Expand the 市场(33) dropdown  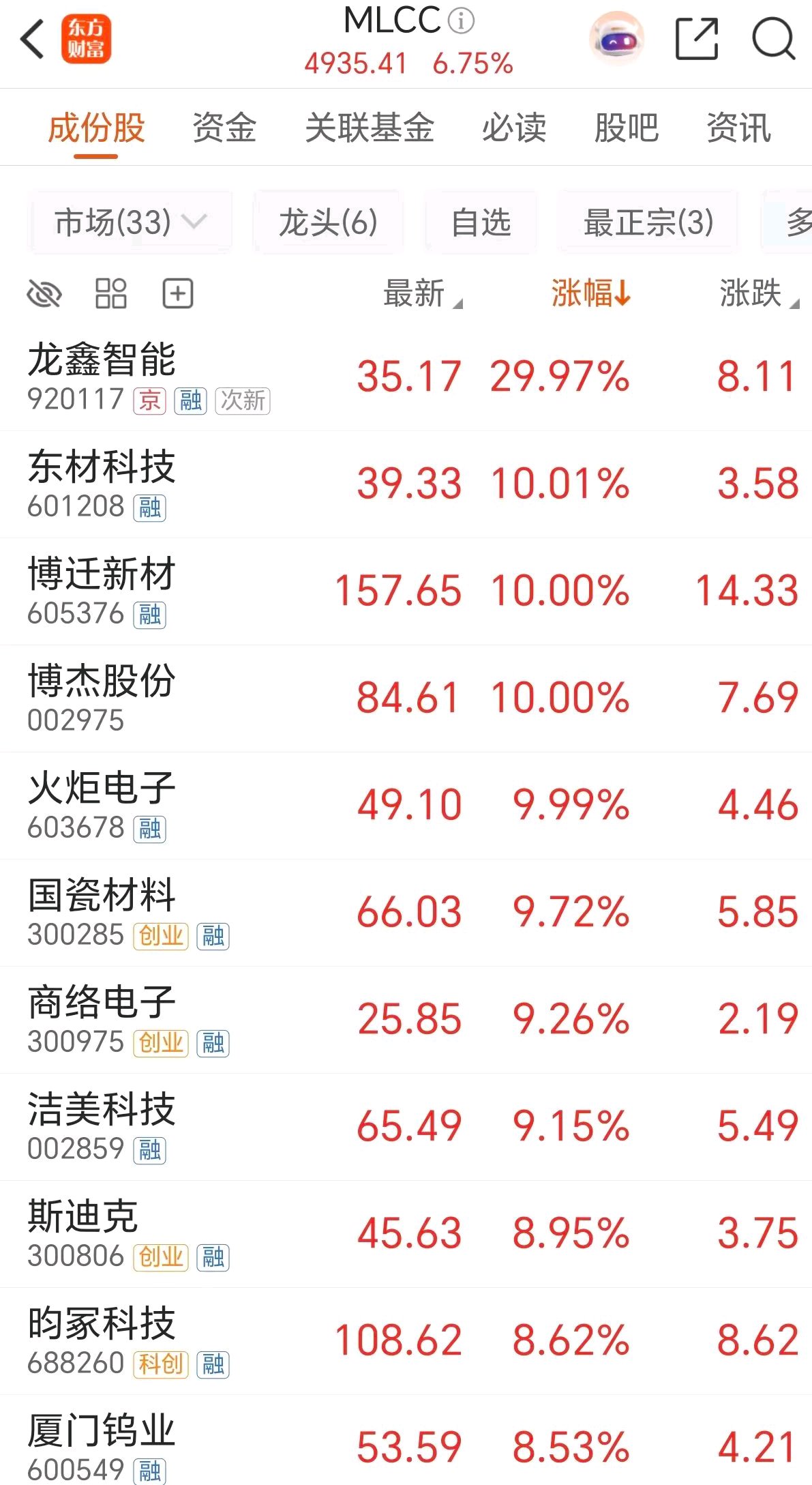130,222
